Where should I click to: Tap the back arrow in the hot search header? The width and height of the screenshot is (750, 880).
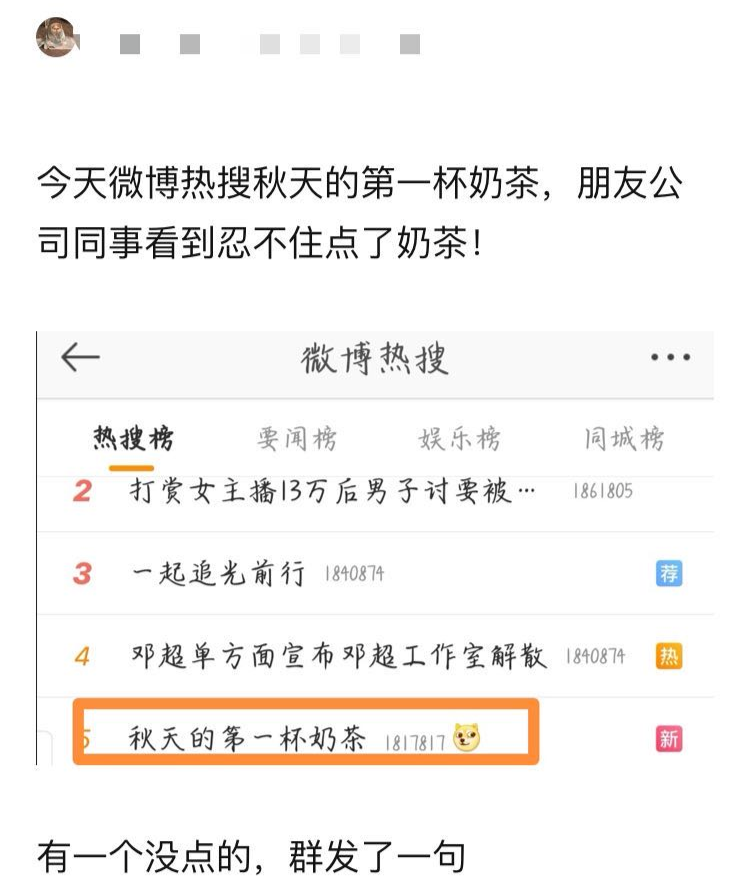(80, 357)
